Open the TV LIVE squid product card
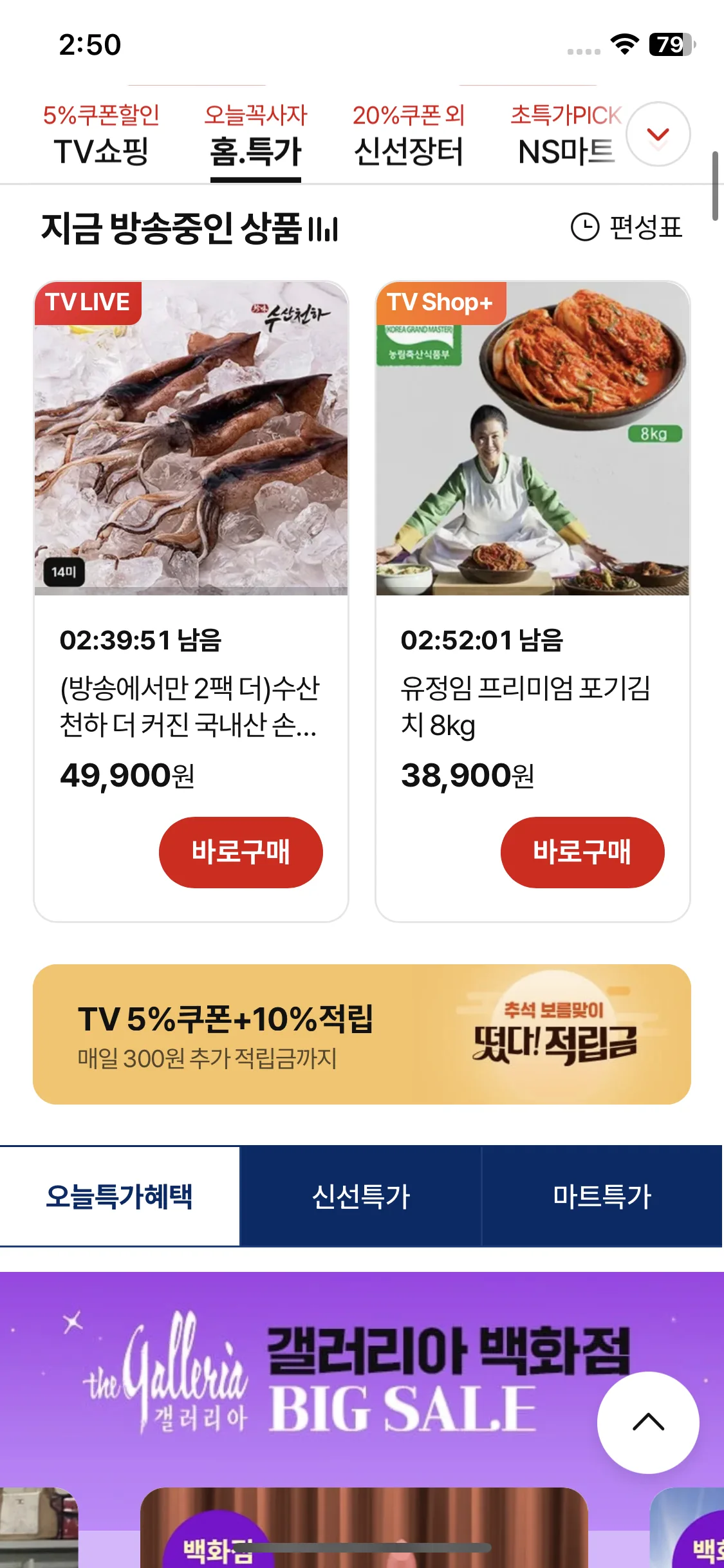 191,438
